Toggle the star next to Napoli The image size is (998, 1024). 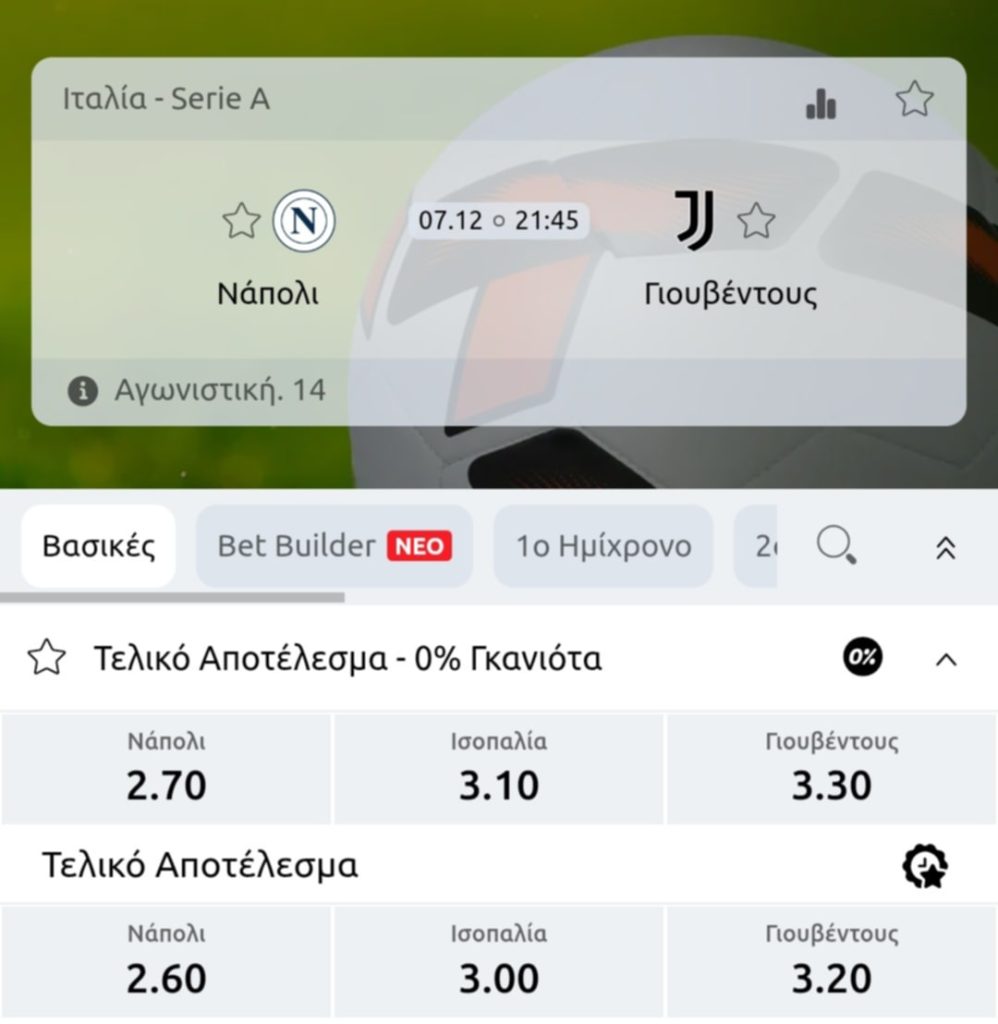pos(240,221)
